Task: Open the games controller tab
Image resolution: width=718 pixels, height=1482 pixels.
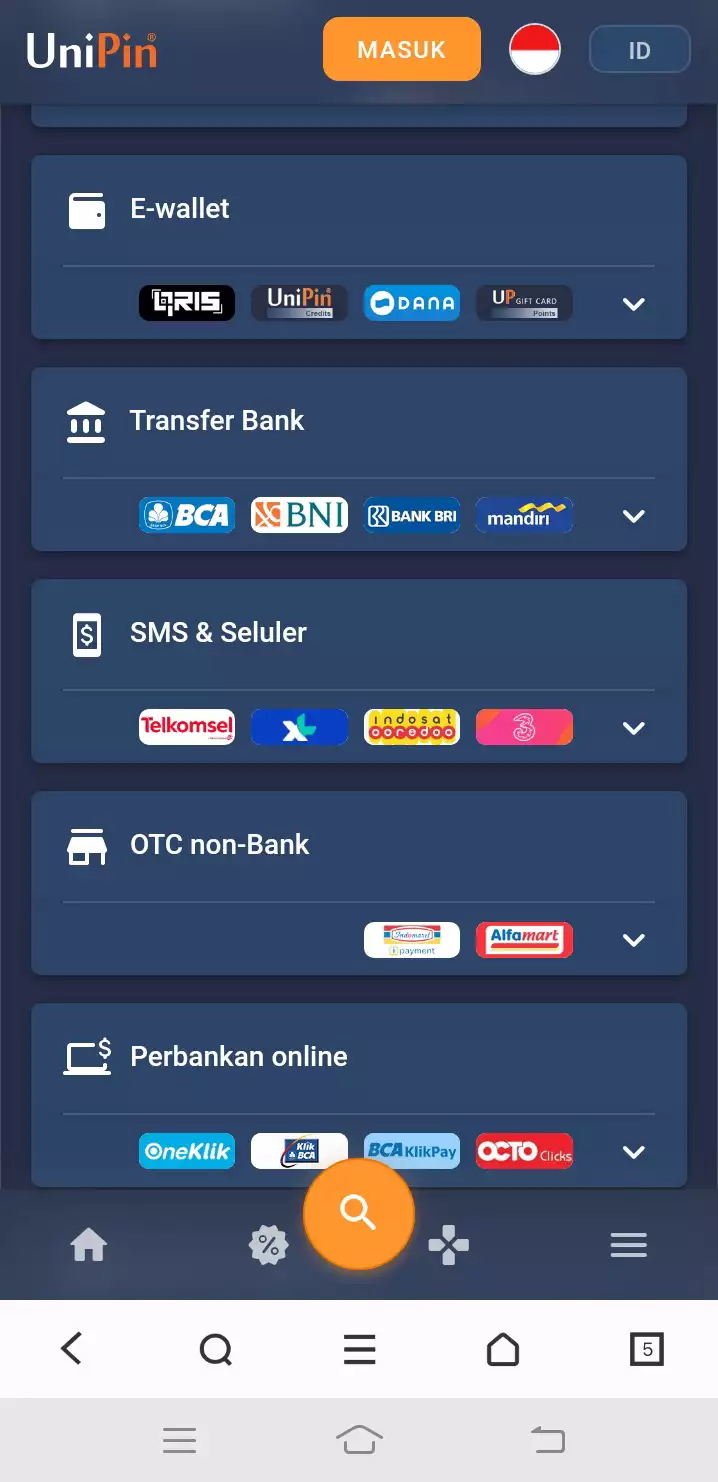Action: (448, 1245)
